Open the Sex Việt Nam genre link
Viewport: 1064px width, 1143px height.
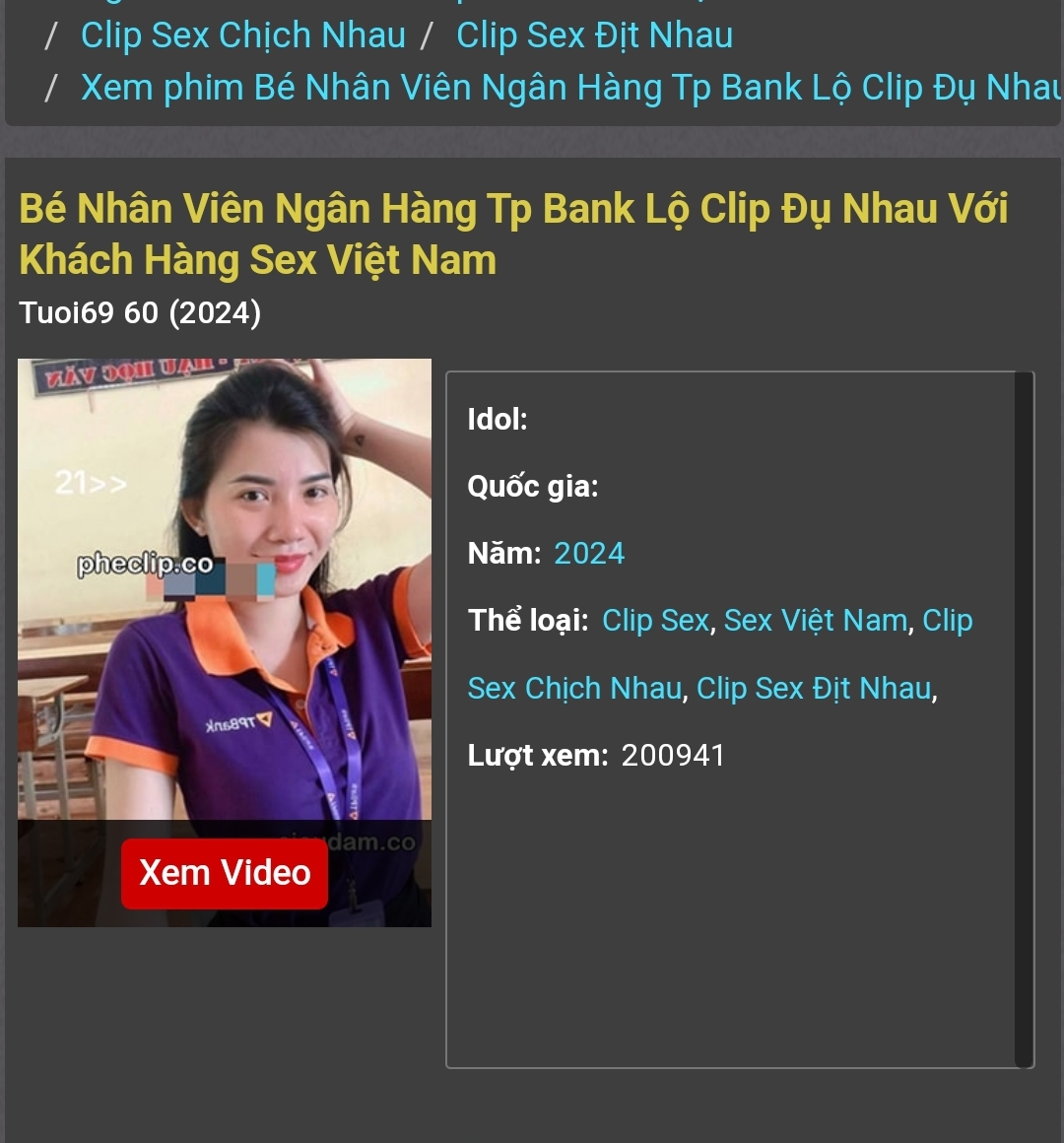pos(816,621)
